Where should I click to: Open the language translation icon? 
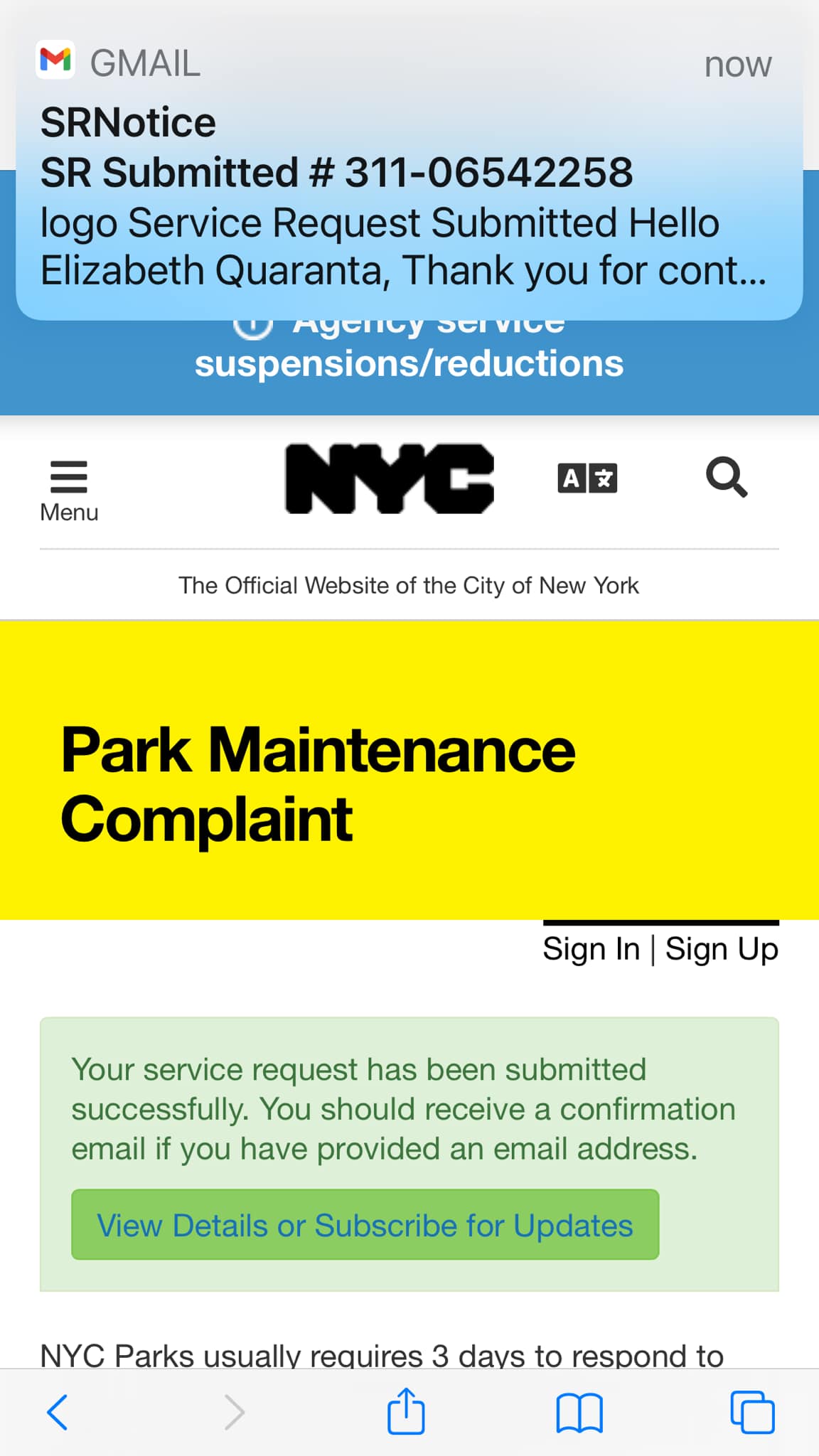tap(587, 478)
